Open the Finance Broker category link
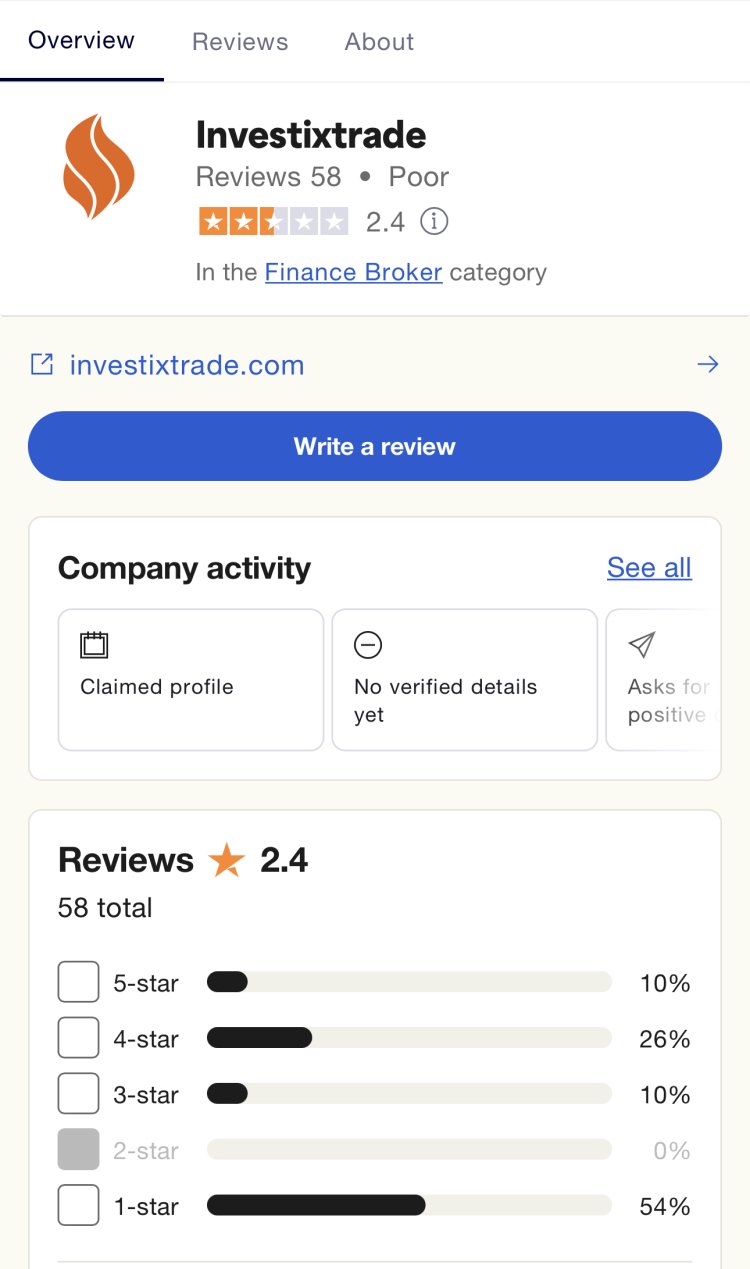The width and height of the screenshot is (750, 1269). tap(354, 272)
